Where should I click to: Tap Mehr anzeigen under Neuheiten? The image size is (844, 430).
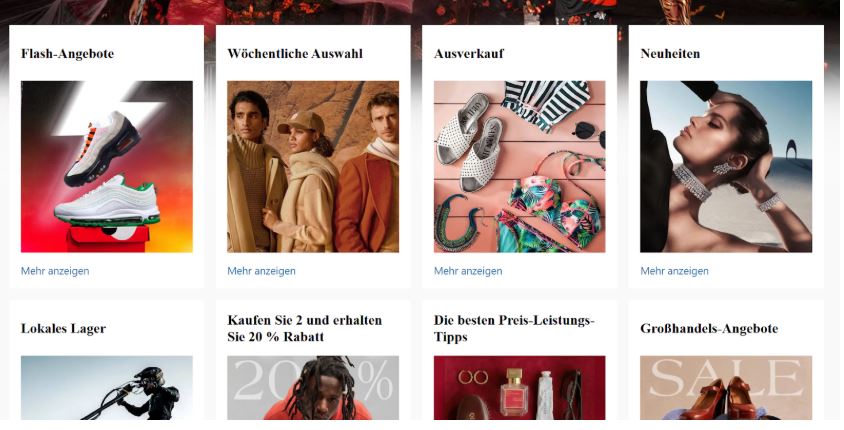[x=674, y=271]
